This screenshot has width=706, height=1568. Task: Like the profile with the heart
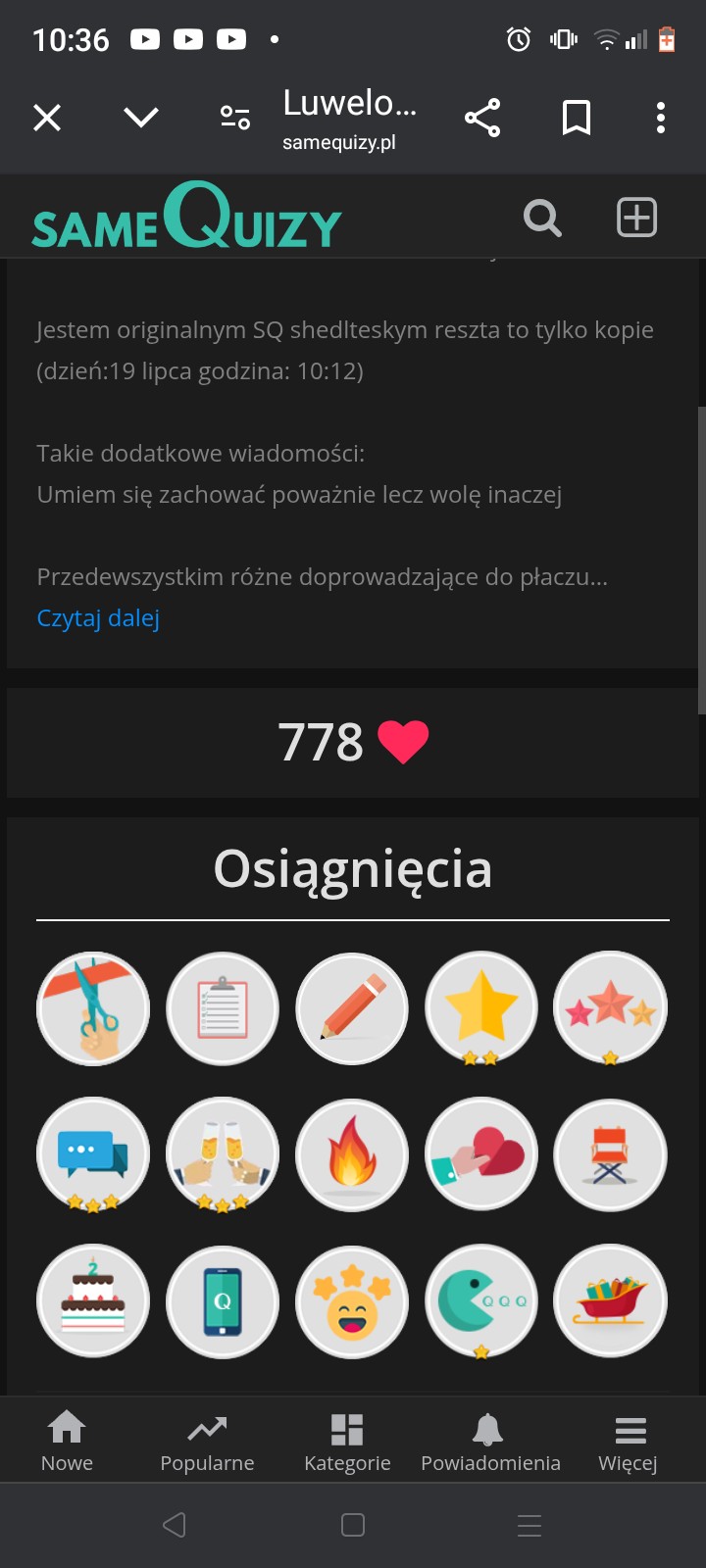(403, 742)
